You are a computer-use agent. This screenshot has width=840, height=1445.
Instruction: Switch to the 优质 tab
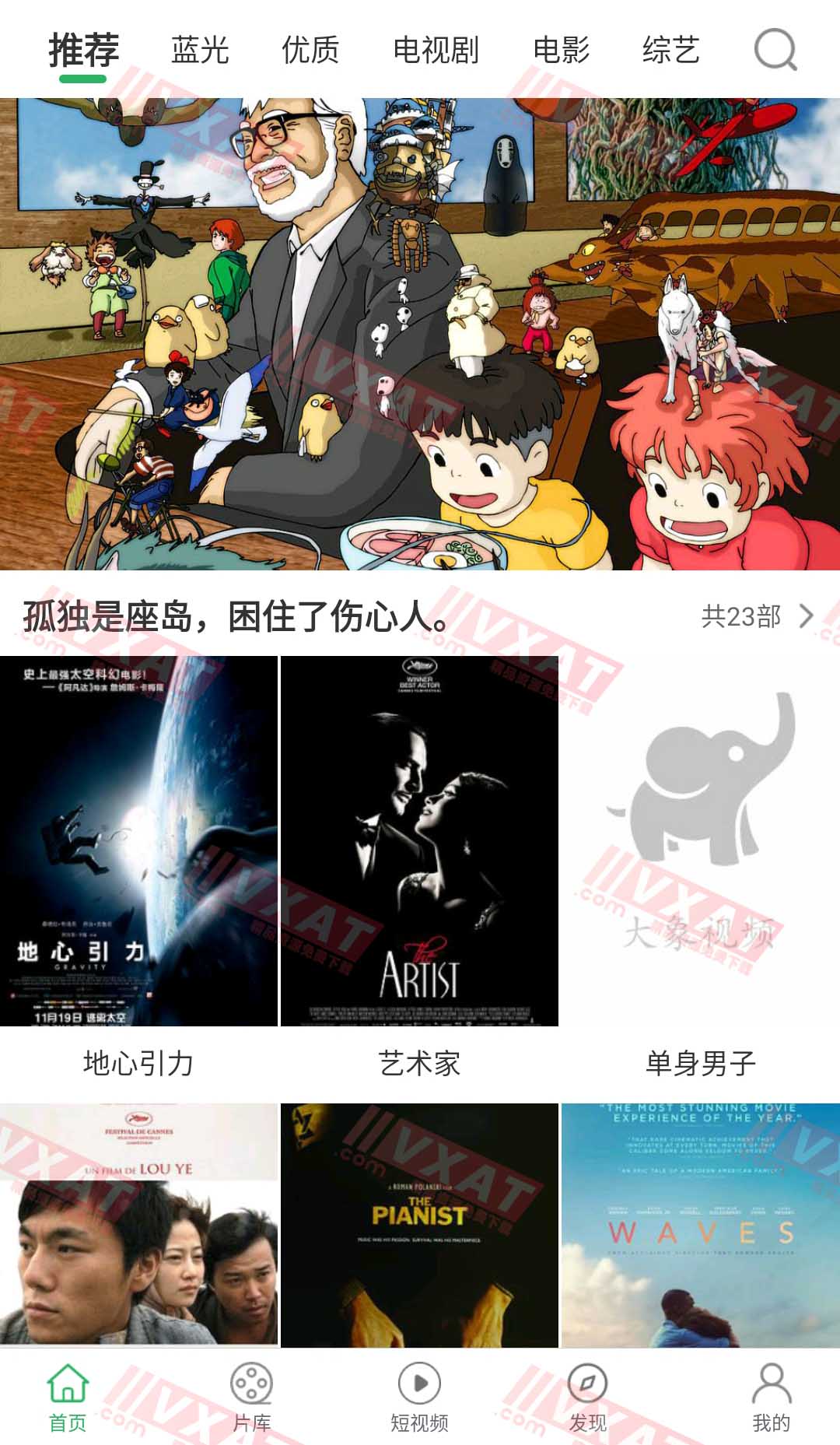click(310, 51)
